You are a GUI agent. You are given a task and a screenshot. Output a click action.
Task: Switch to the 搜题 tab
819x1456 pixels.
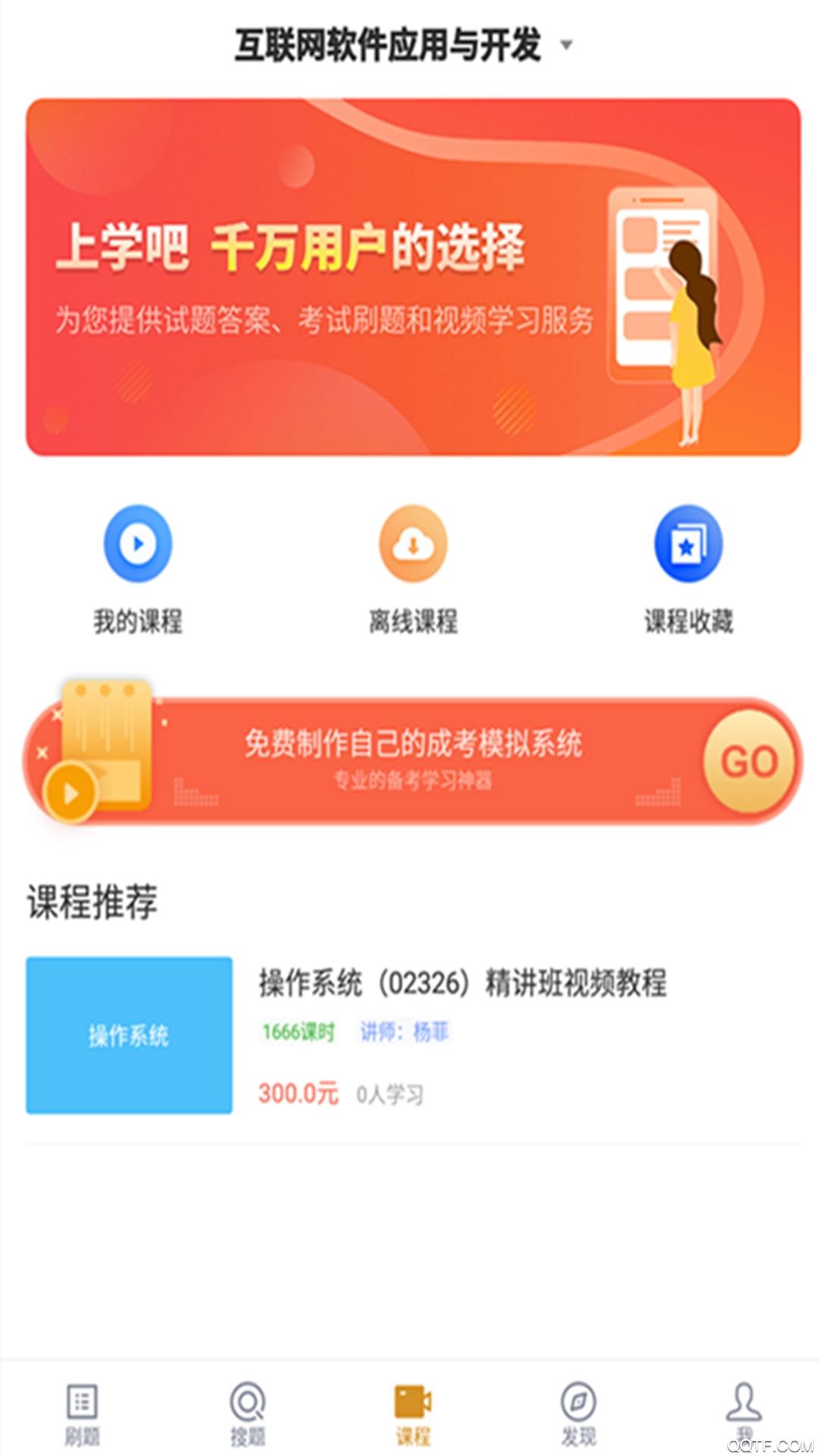(247, 1412)
